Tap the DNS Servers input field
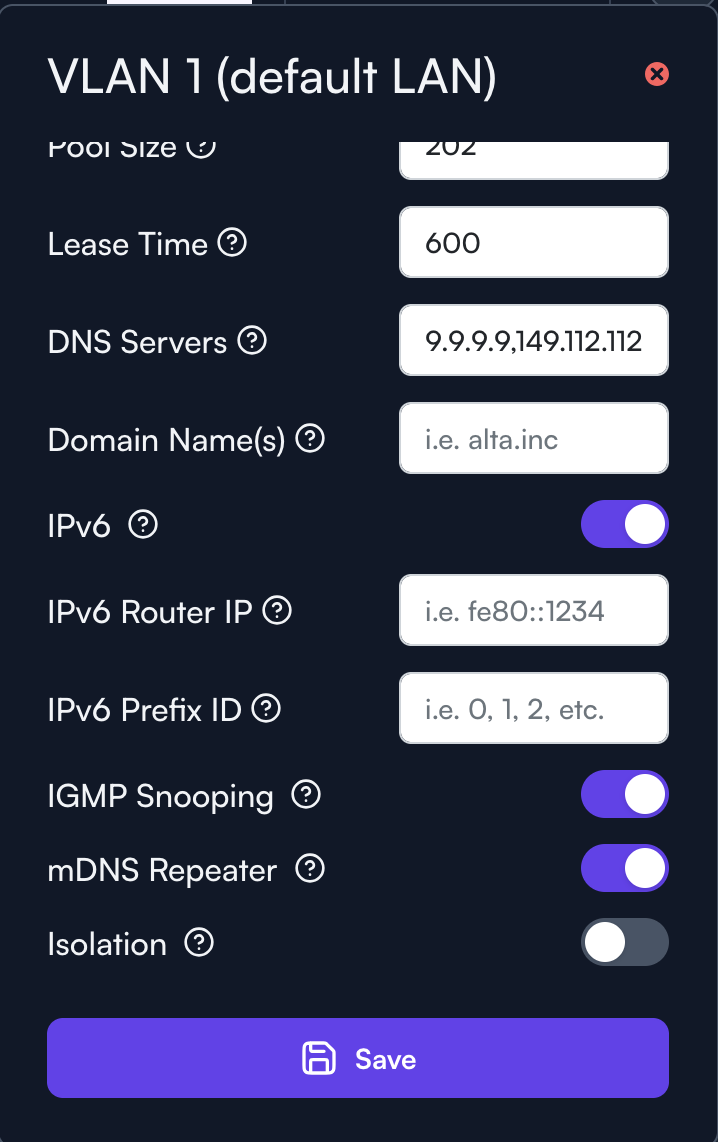The width and height of the screenshot is (718, 1142). point(533,340)
